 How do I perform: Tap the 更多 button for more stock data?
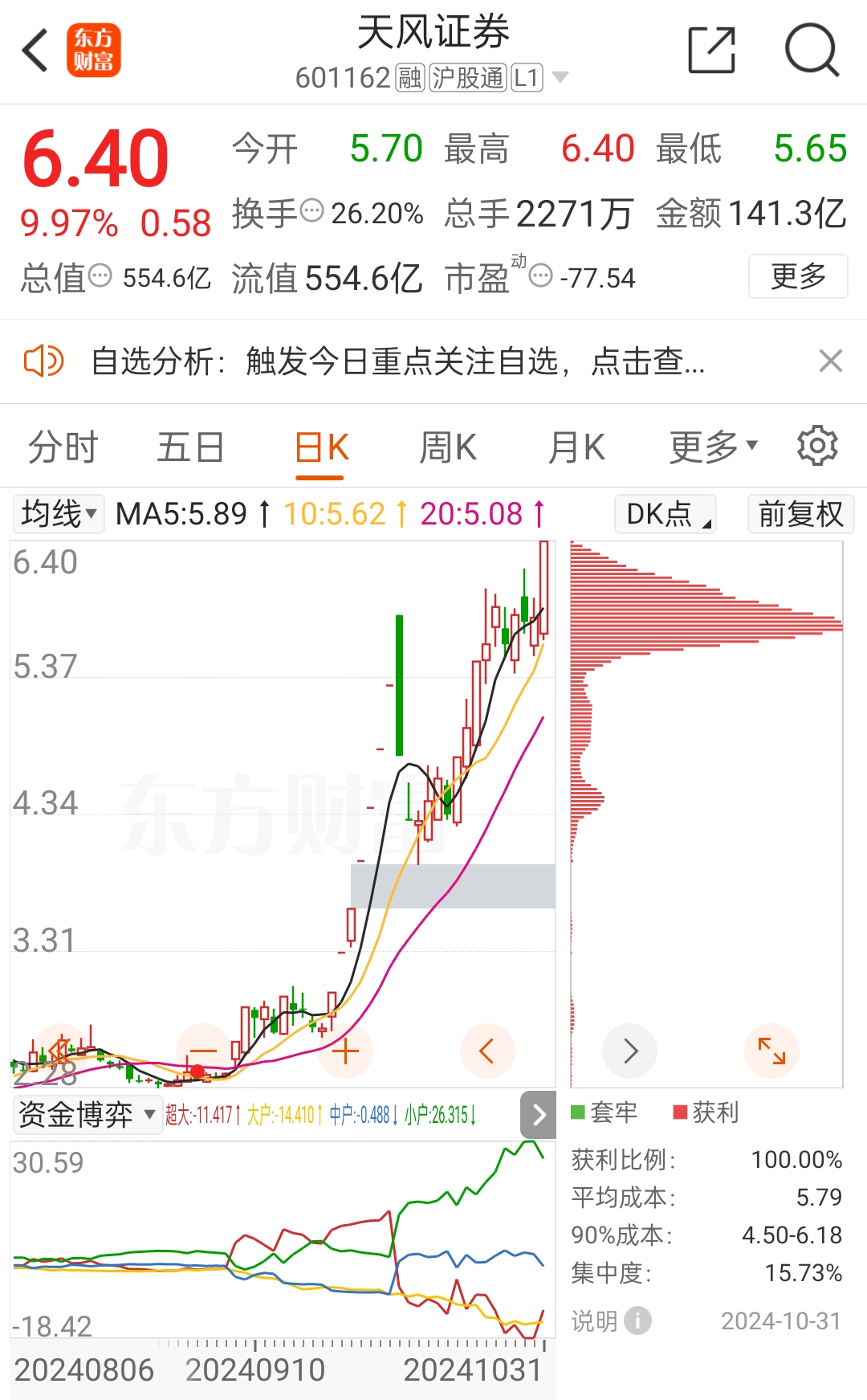(798, 276)
